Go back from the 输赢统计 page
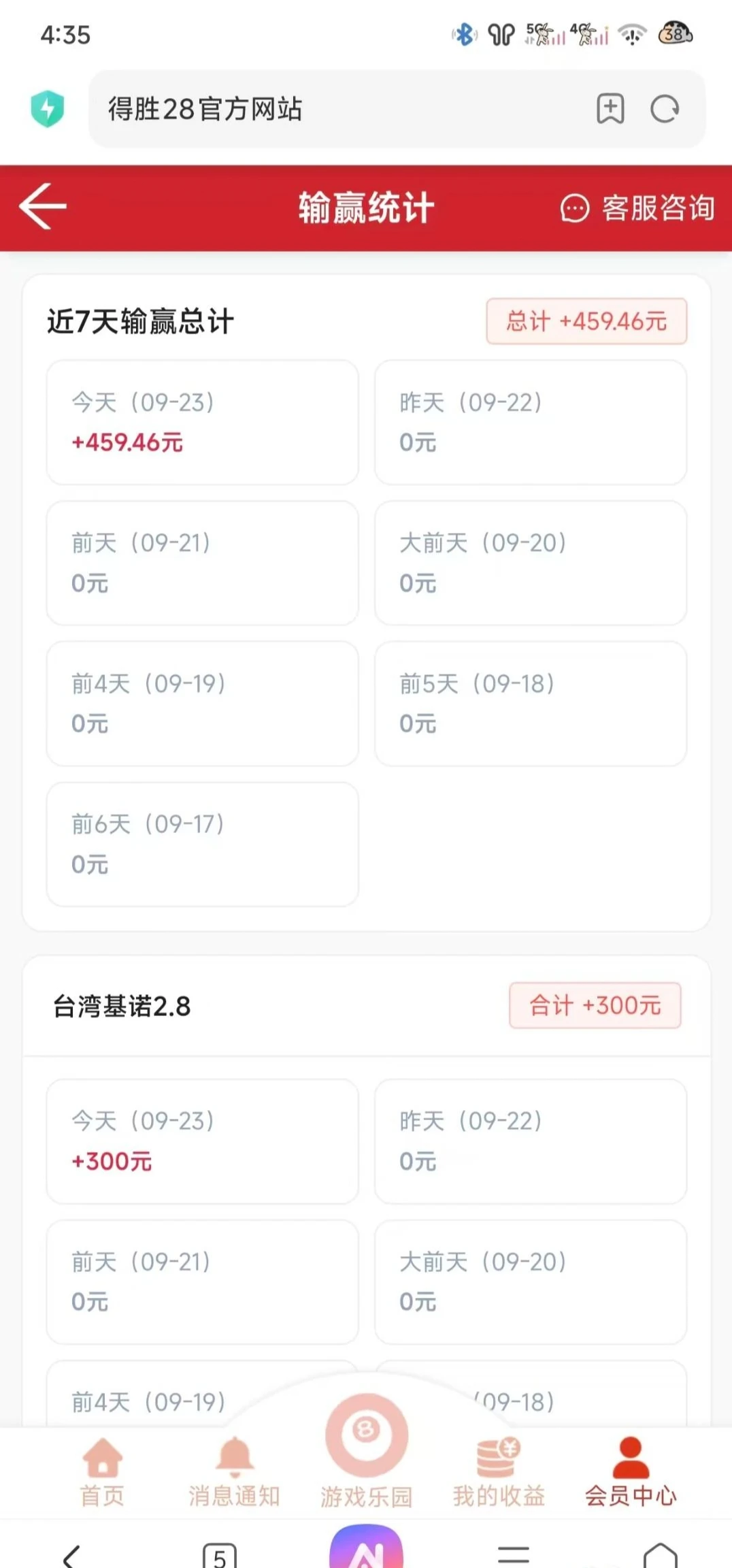 click(44, 206)
